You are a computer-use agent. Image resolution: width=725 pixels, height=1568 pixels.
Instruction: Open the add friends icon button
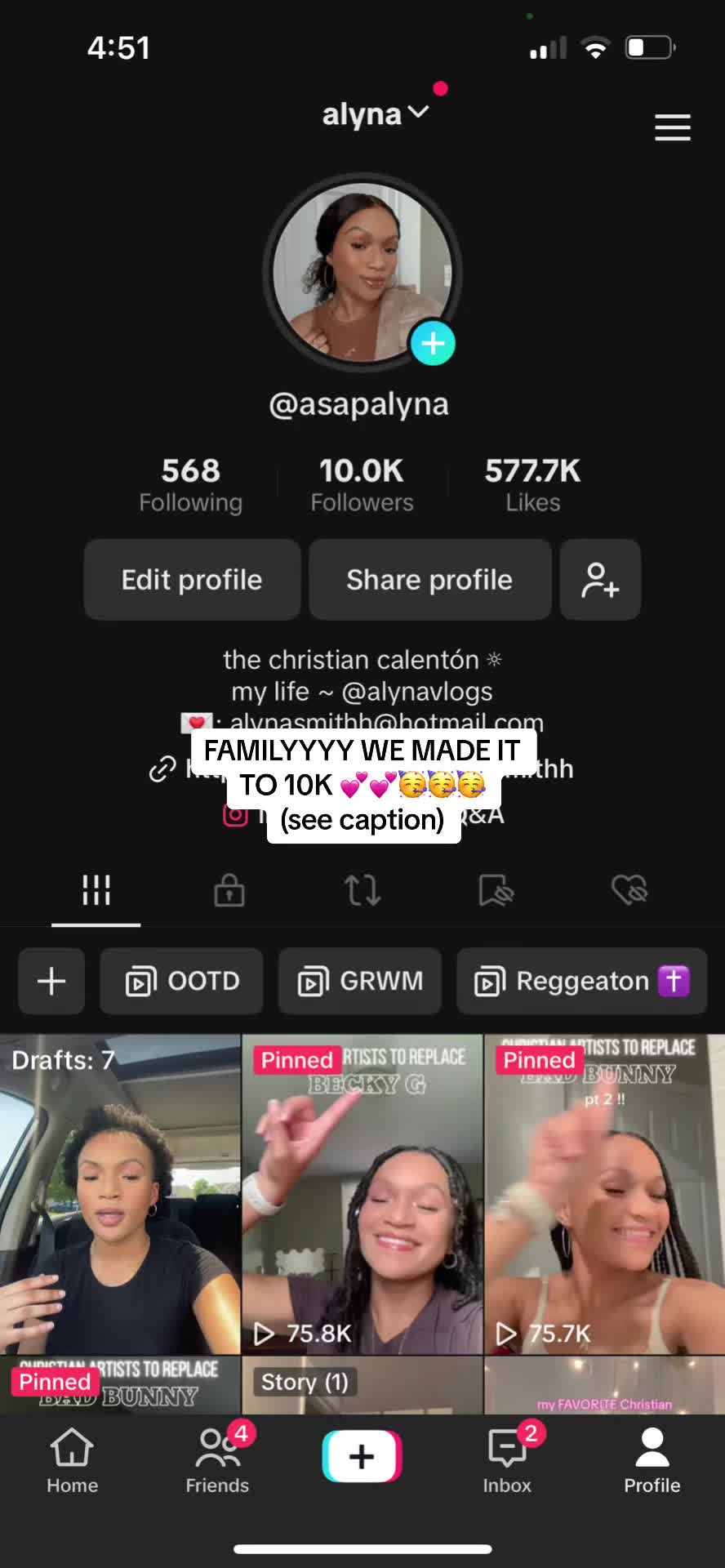coord(600,580)
